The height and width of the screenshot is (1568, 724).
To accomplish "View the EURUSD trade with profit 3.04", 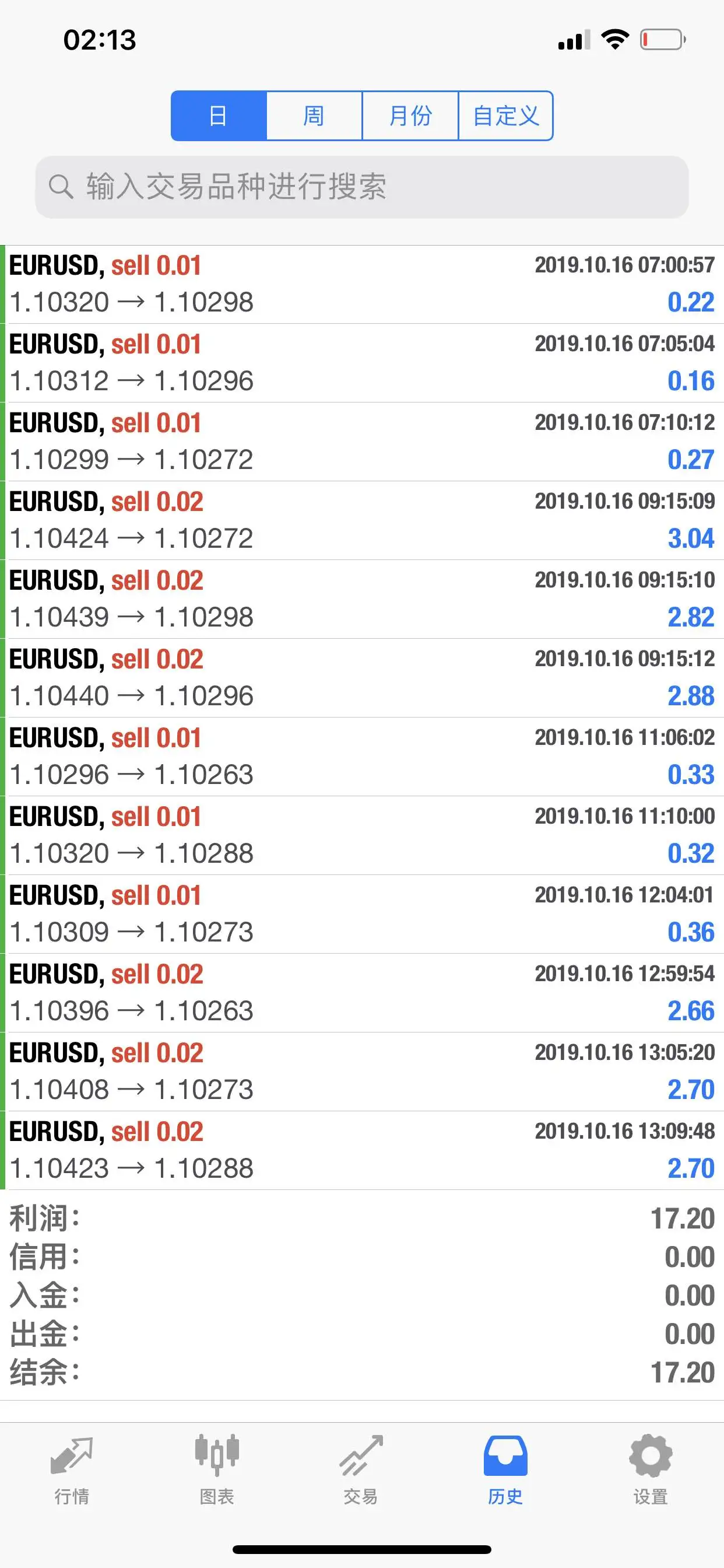I will coord(361,520).
